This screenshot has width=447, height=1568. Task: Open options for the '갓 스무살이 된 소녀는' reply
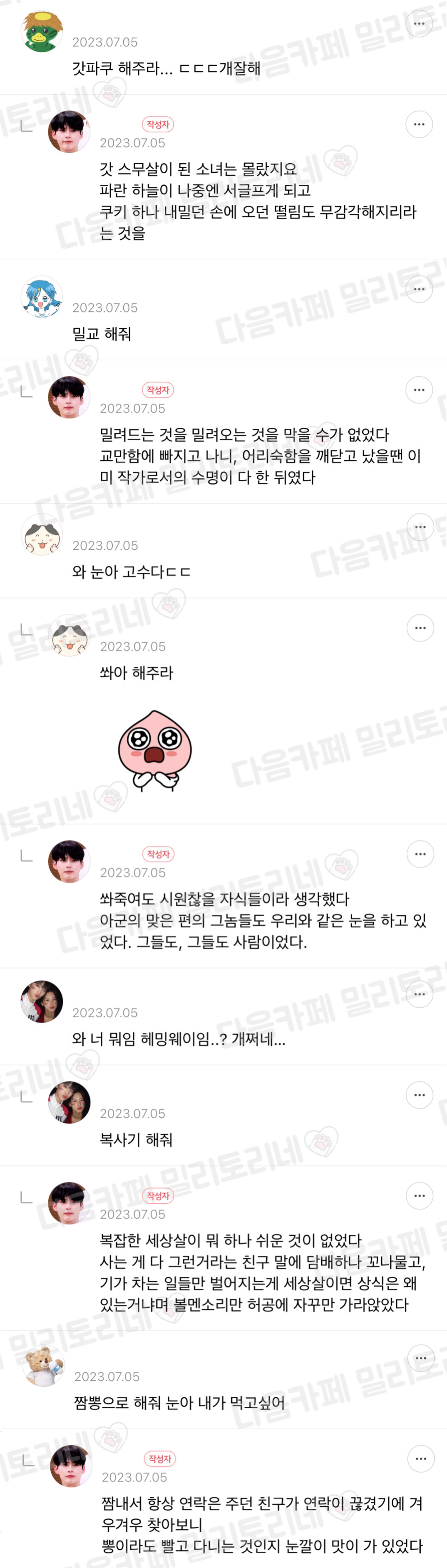point(419,124)
